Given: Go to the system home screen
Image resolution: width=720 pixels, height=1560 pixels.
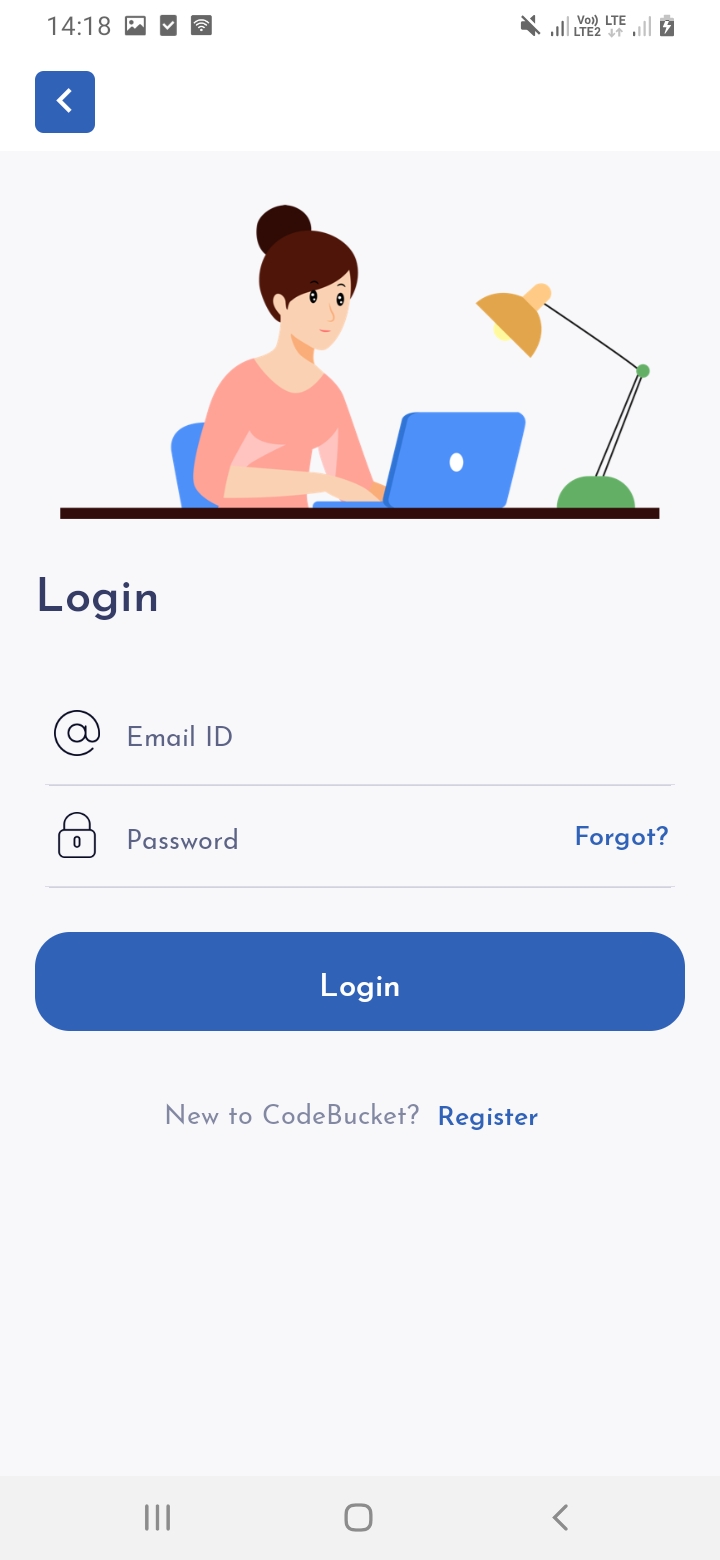Looking at the screenshot, I should [x=358, y=1517].
